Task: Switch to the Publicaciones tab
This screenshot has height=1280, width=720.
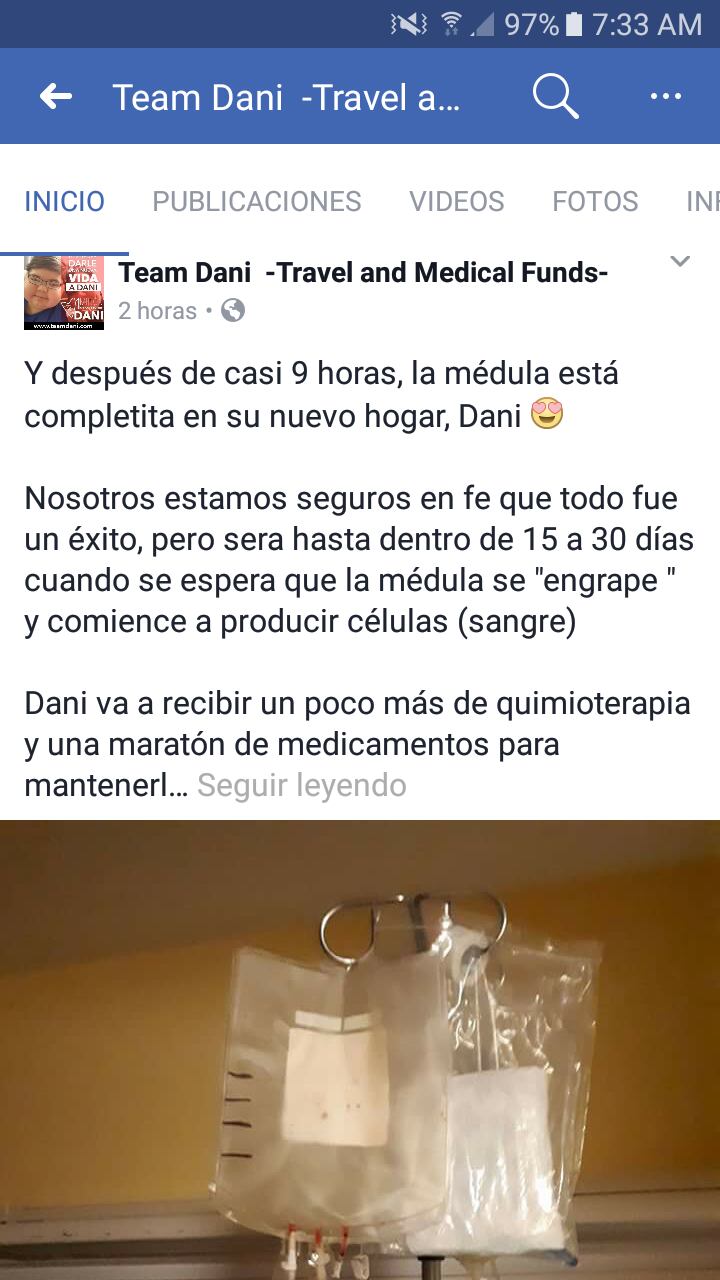Action: (256, 201)
